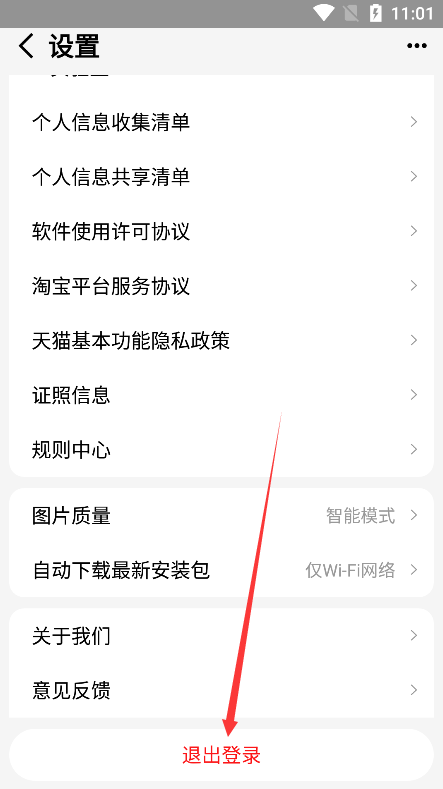The width and height of the screenshot is (443, 789).
Task: Open 关于我们
Action: point(222,636)
